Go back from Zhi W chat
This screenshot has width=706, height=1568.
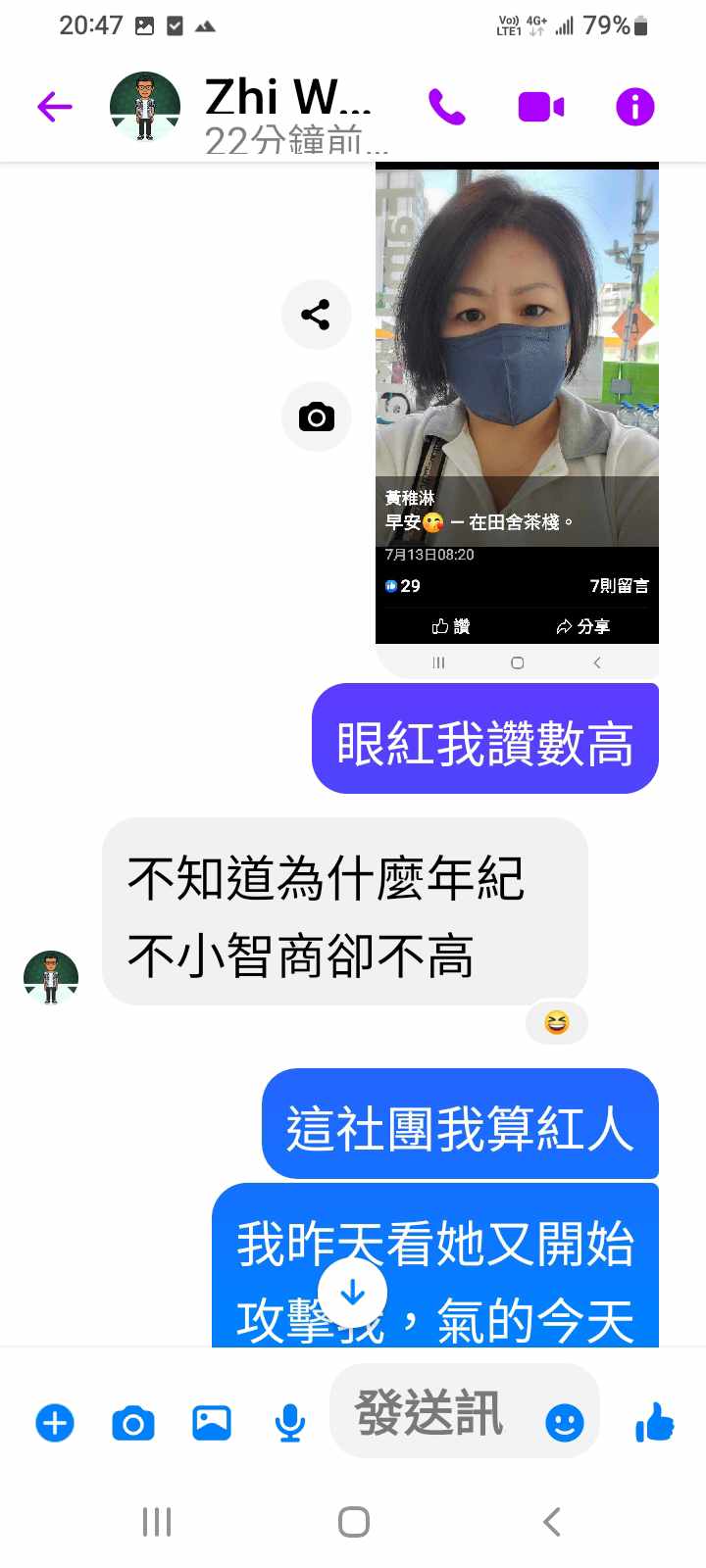[55, 107]
